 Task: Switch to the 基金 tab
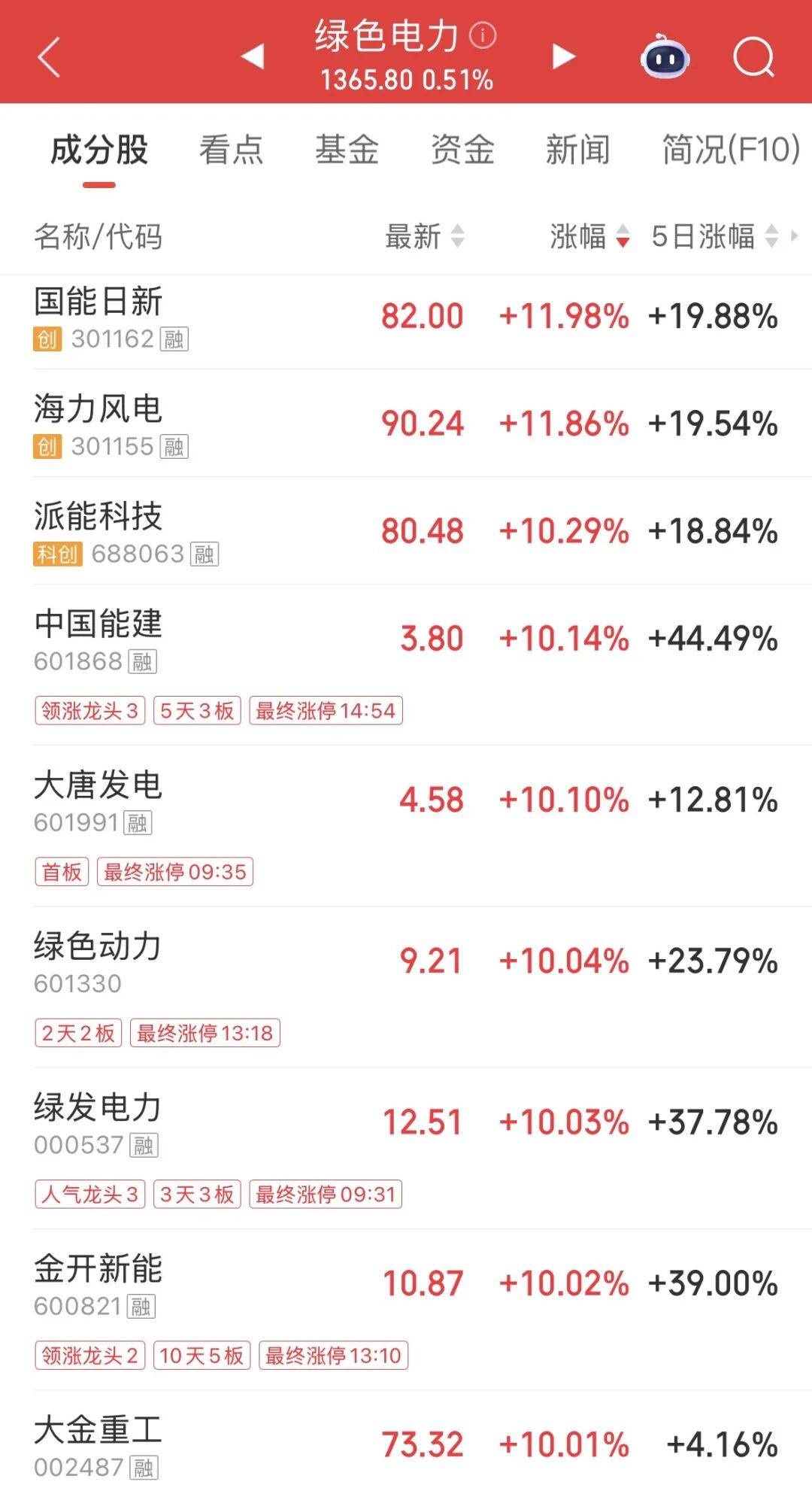click(x=347, y=150)
